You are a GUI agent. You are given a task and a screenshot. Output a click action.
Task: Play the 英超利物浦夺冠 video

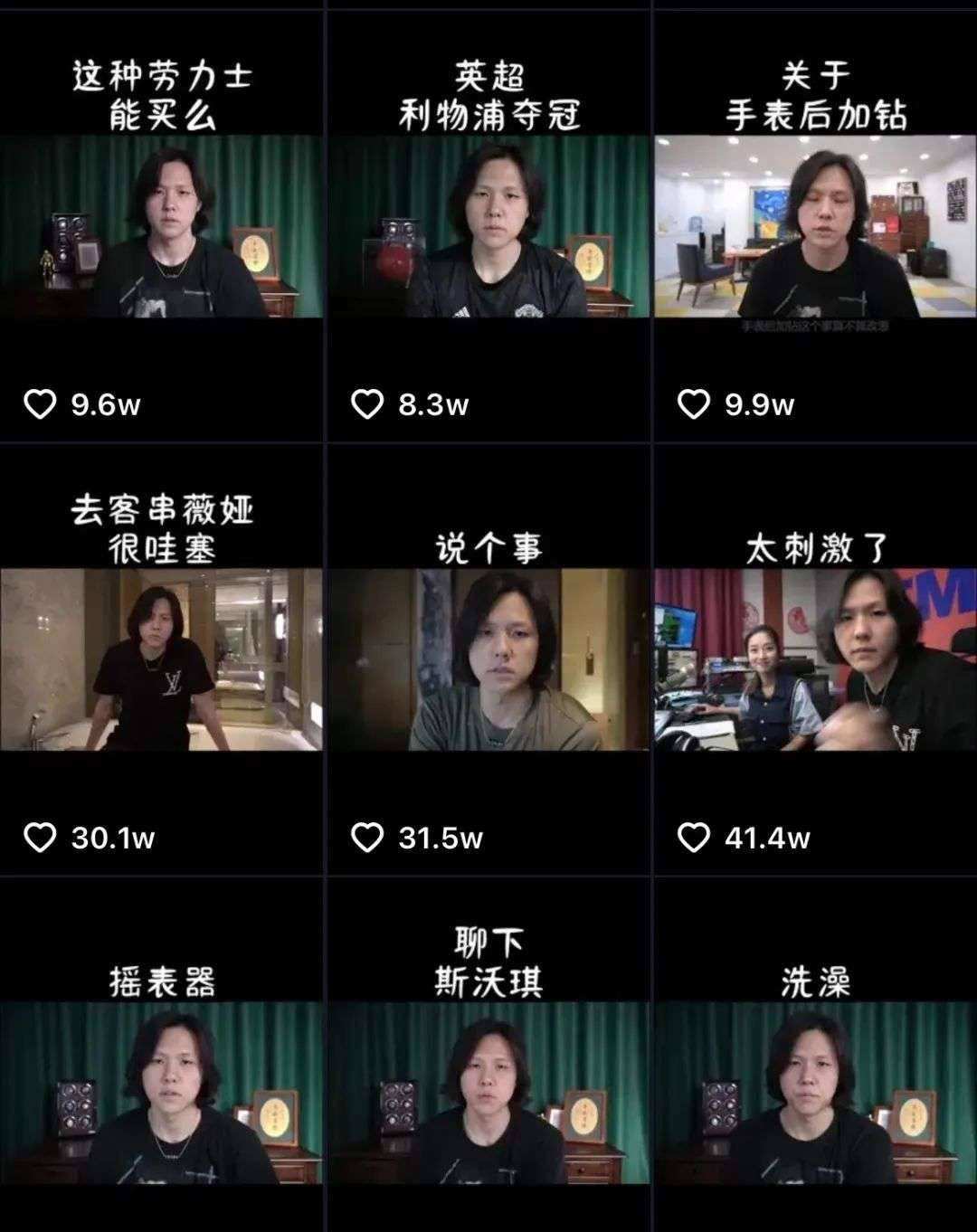tap(488, 226)
